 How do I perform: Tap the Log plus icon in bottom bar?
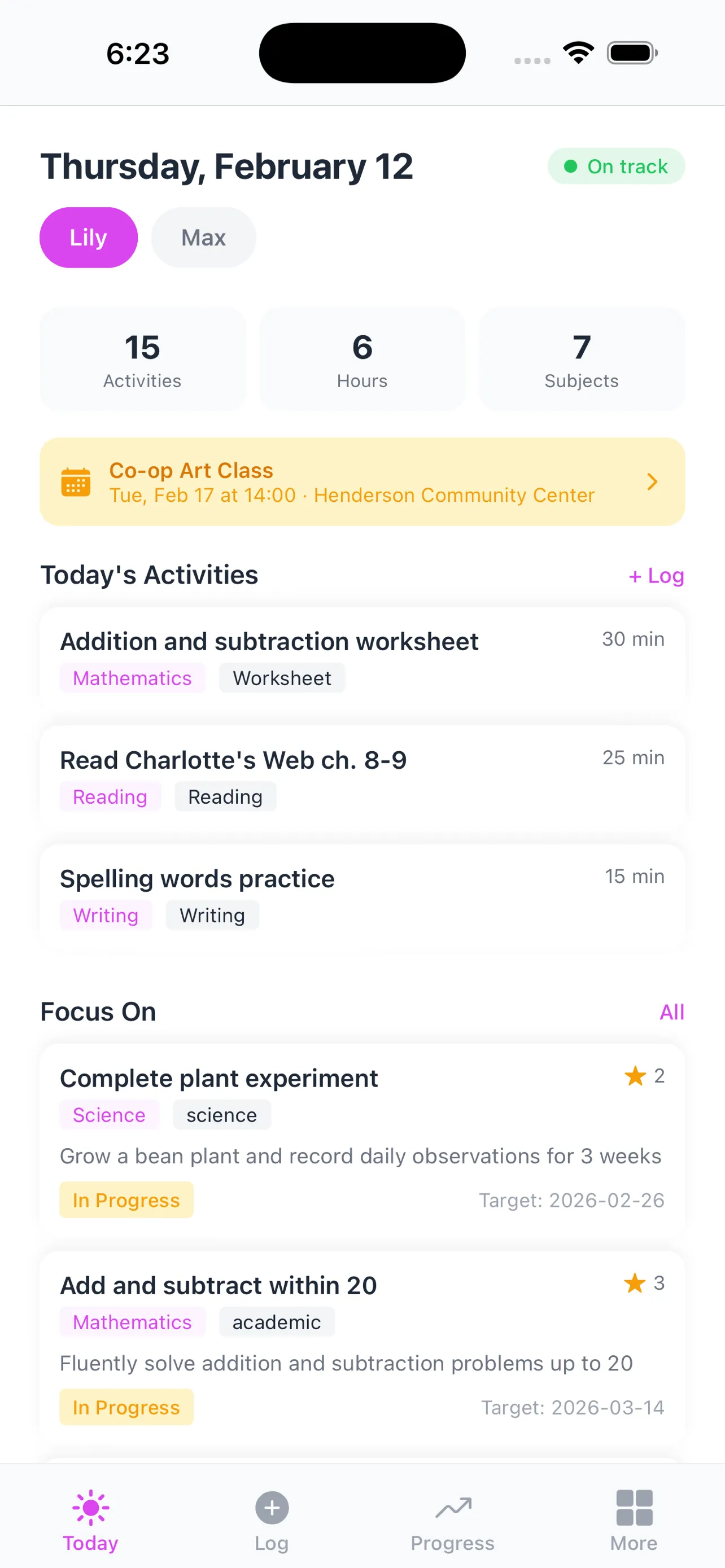pyautogui.click(x=271, y=1509)
